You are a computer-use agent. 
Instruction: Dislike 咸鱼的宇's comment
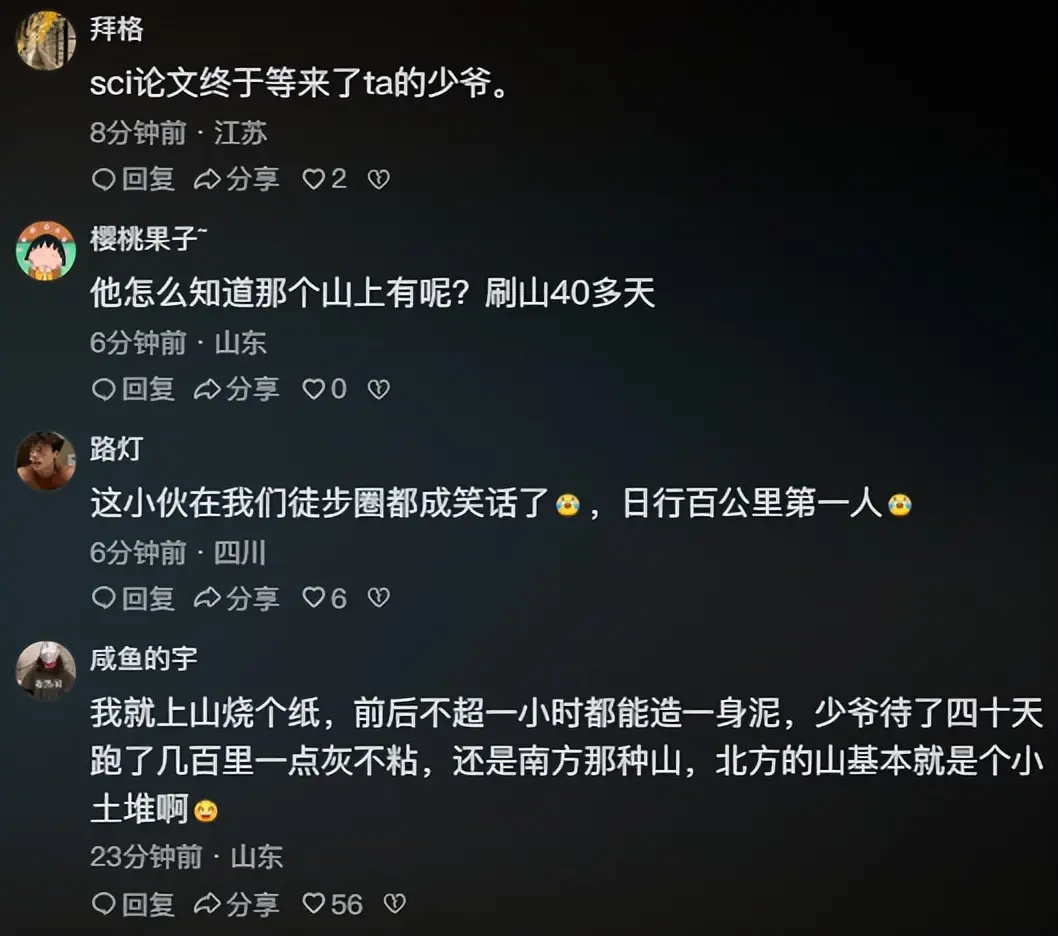(395, 904)
